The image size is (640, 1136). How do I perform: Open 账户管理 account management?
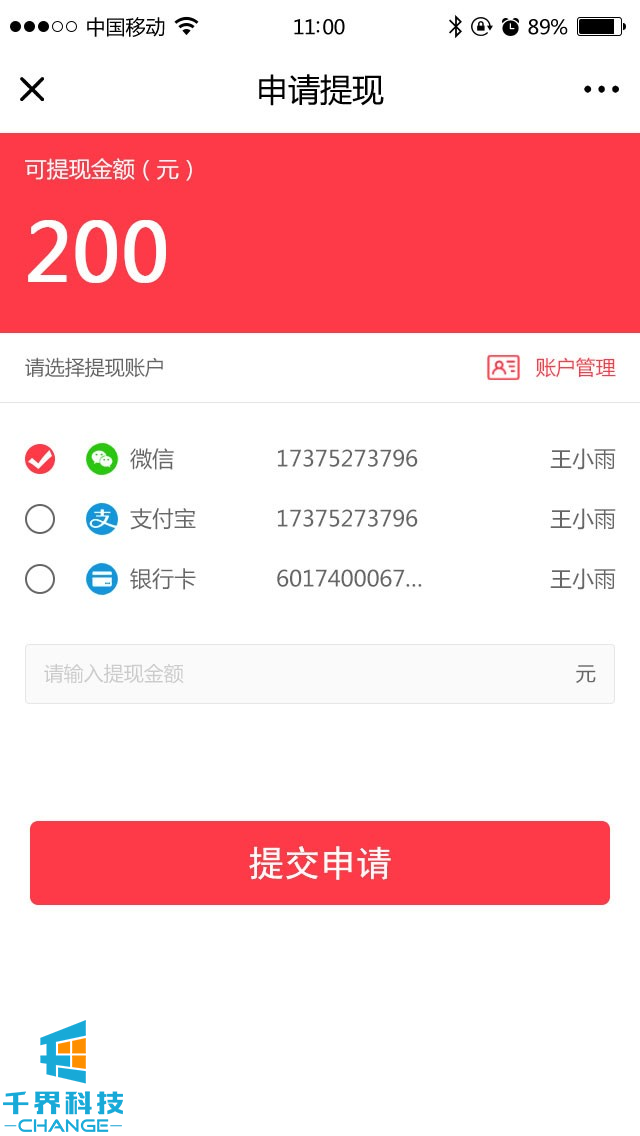point(552,368)
